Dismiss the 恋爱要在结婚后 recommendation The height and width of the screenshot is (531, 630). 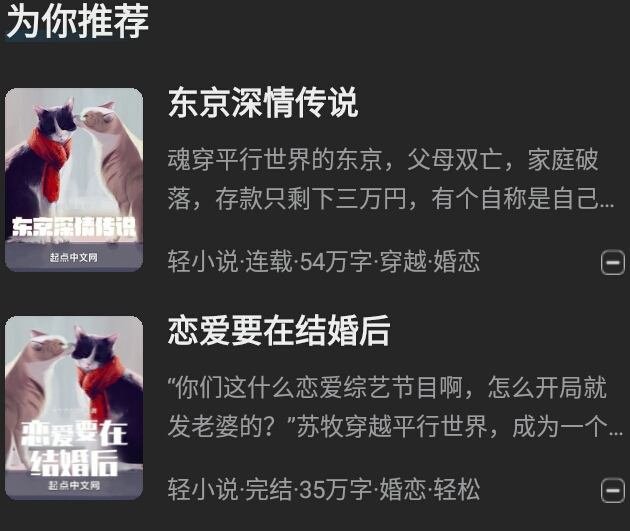point(612,490)
